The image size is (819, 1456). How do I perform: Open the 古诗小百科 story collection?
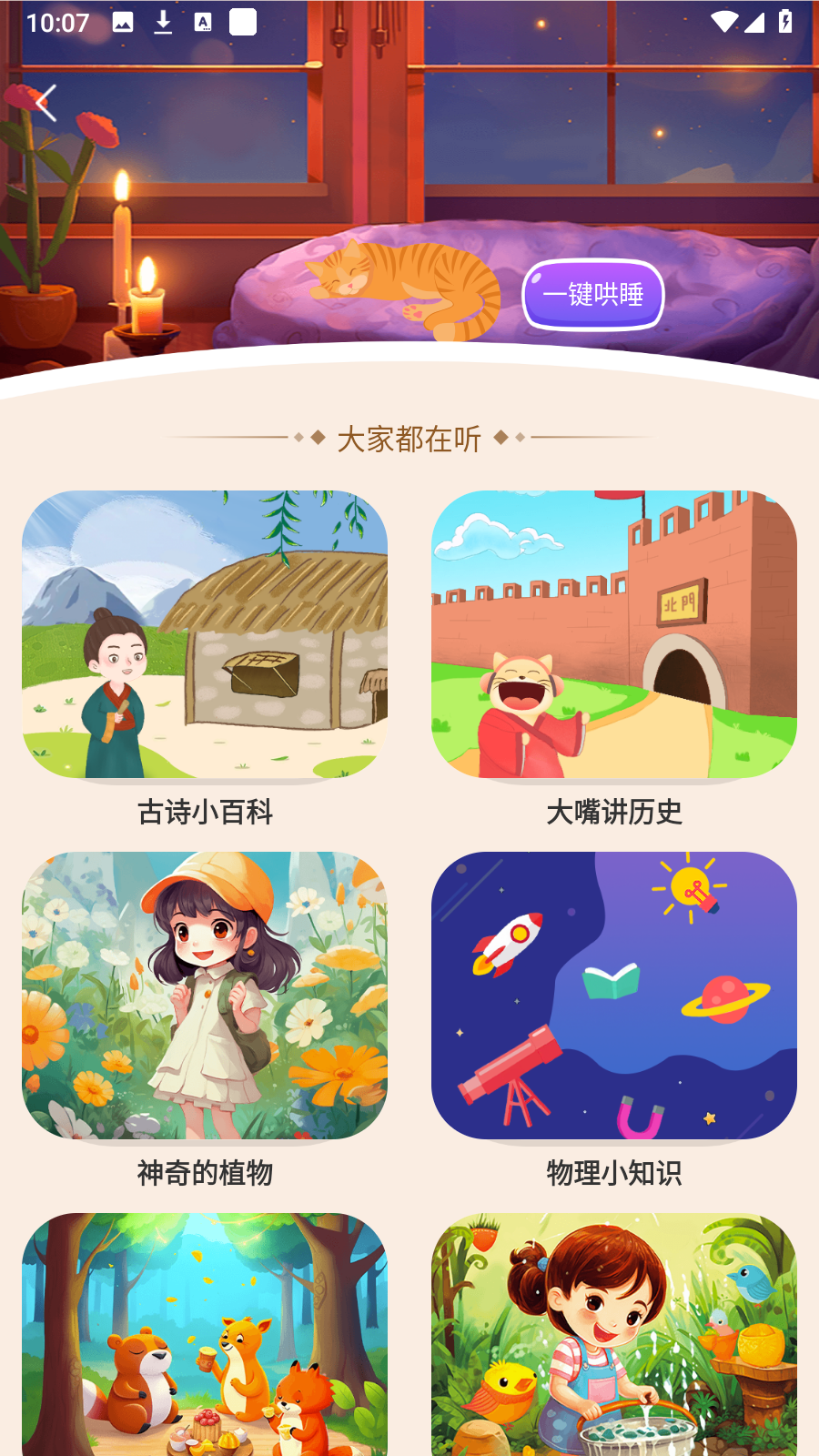[205, 637]
